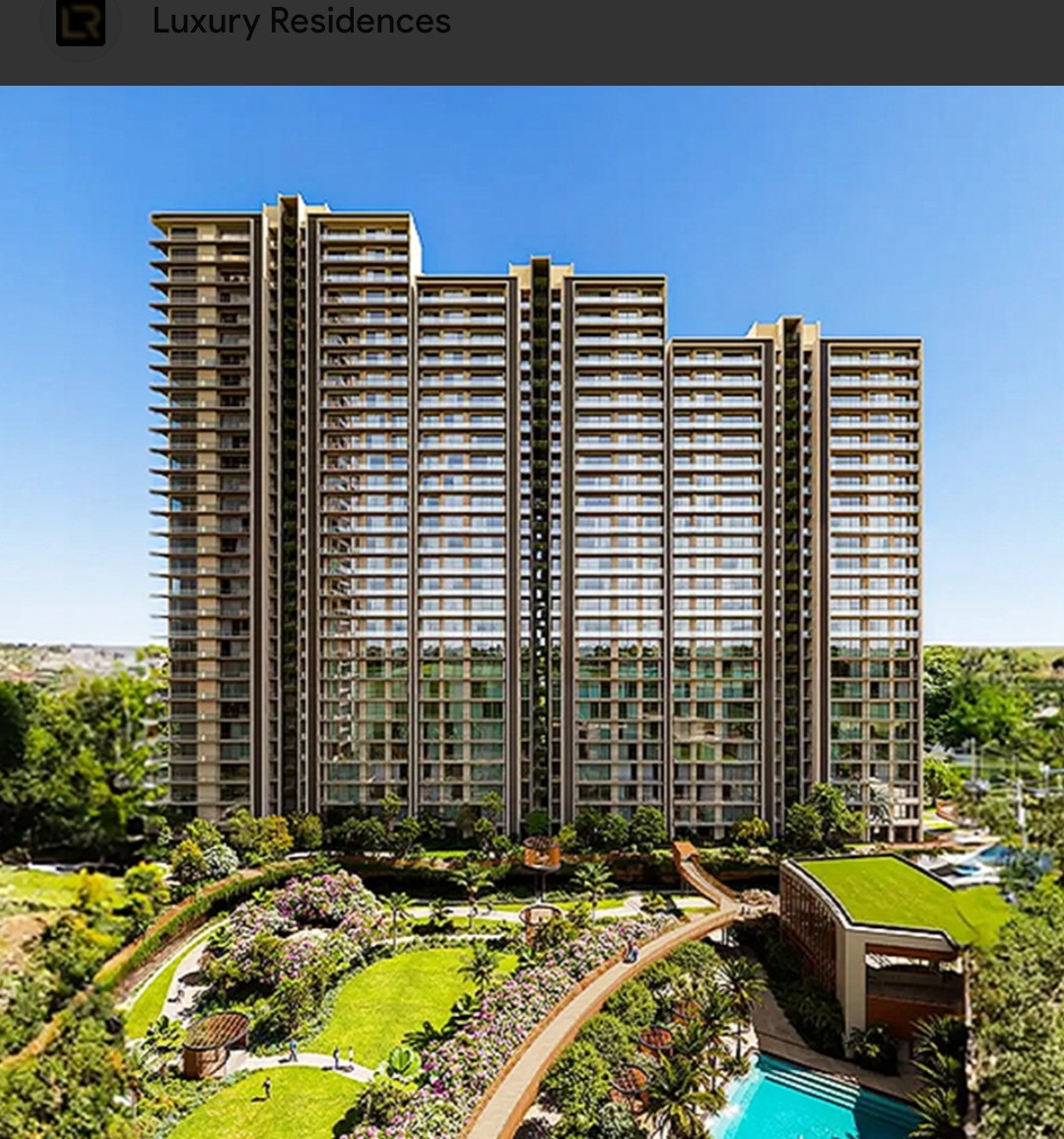This screenshot has width=1064, height=1139.
Task: Open the residential tower image
Action: (532, 611)
